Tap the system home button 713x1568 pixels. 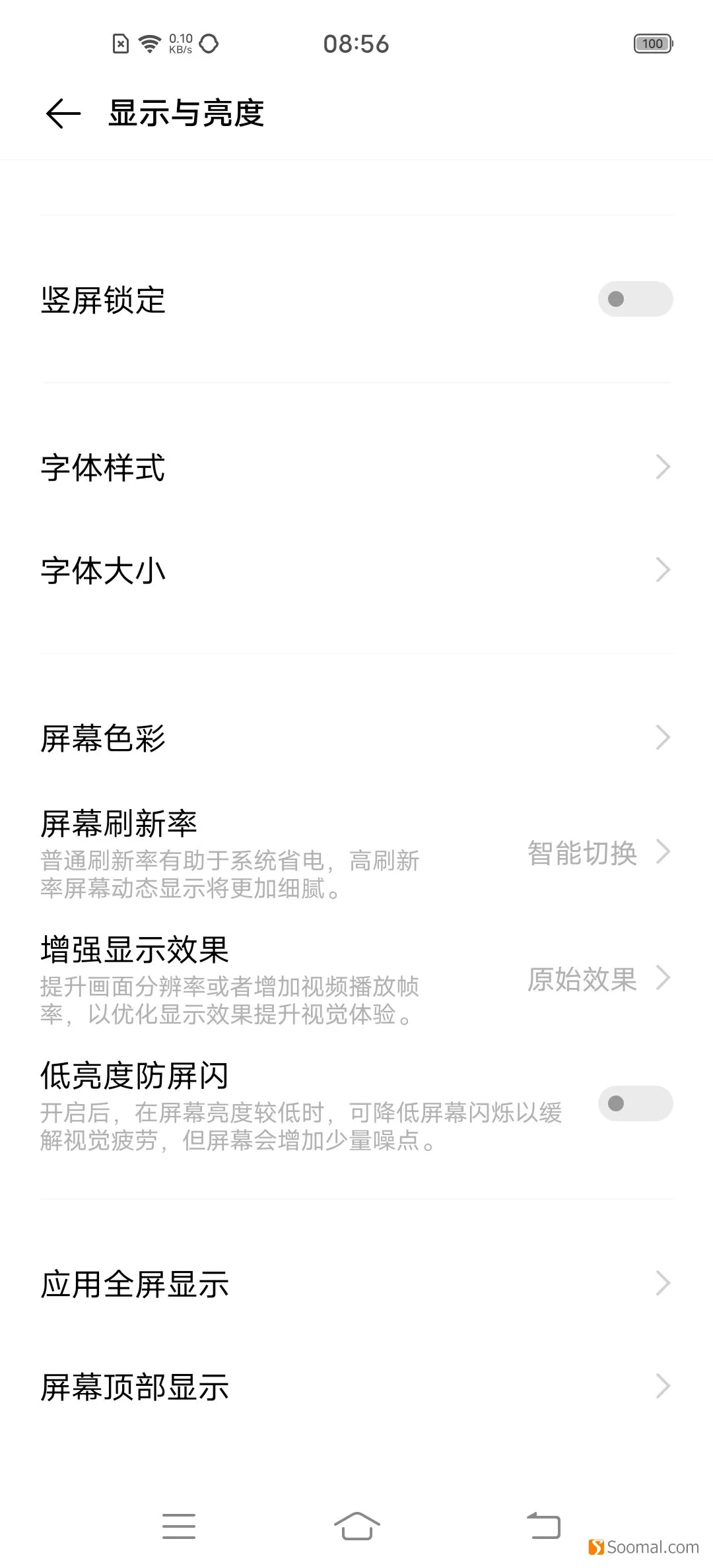pos(356,1526)
